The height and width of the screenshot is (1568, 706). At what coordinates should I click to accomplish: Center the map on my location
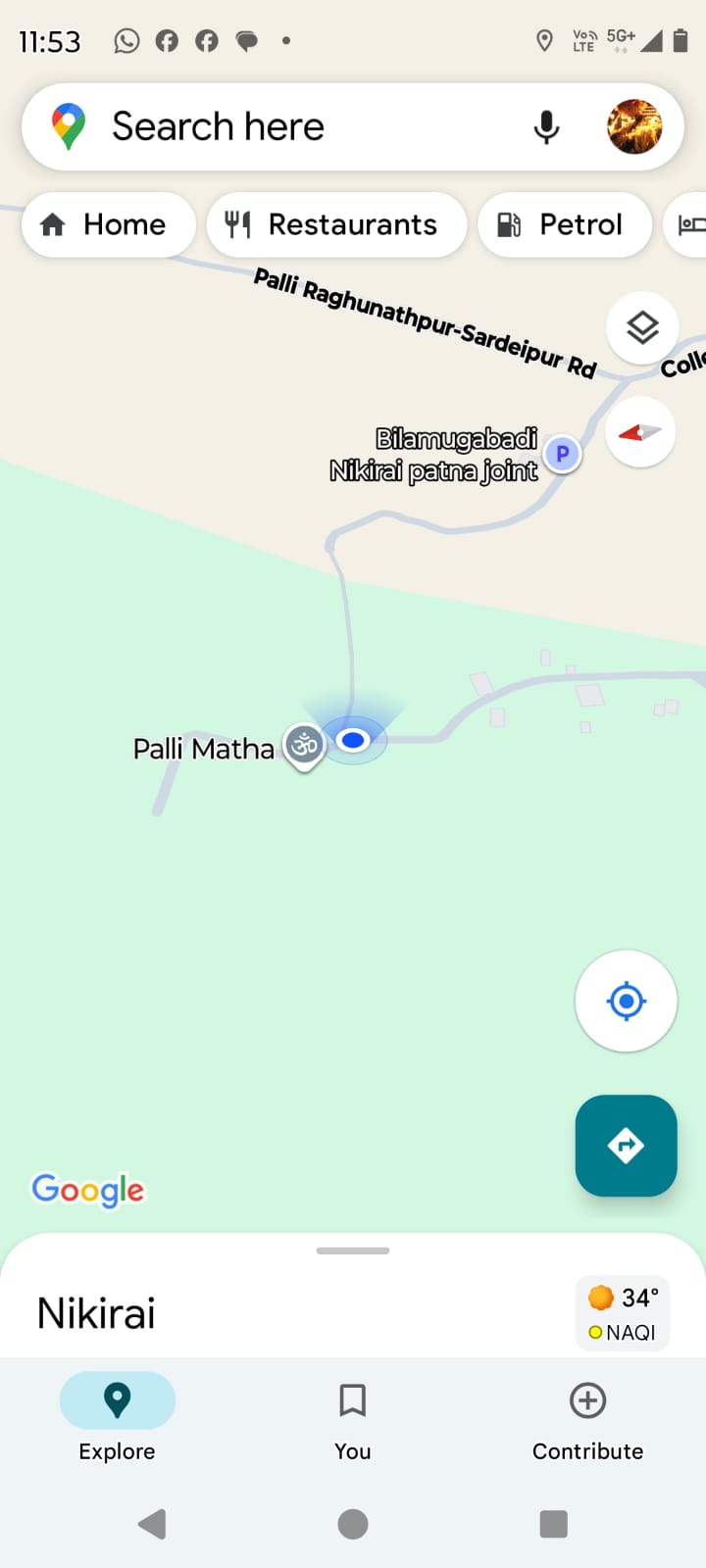pyautogui.click(x=626, y=1001)
